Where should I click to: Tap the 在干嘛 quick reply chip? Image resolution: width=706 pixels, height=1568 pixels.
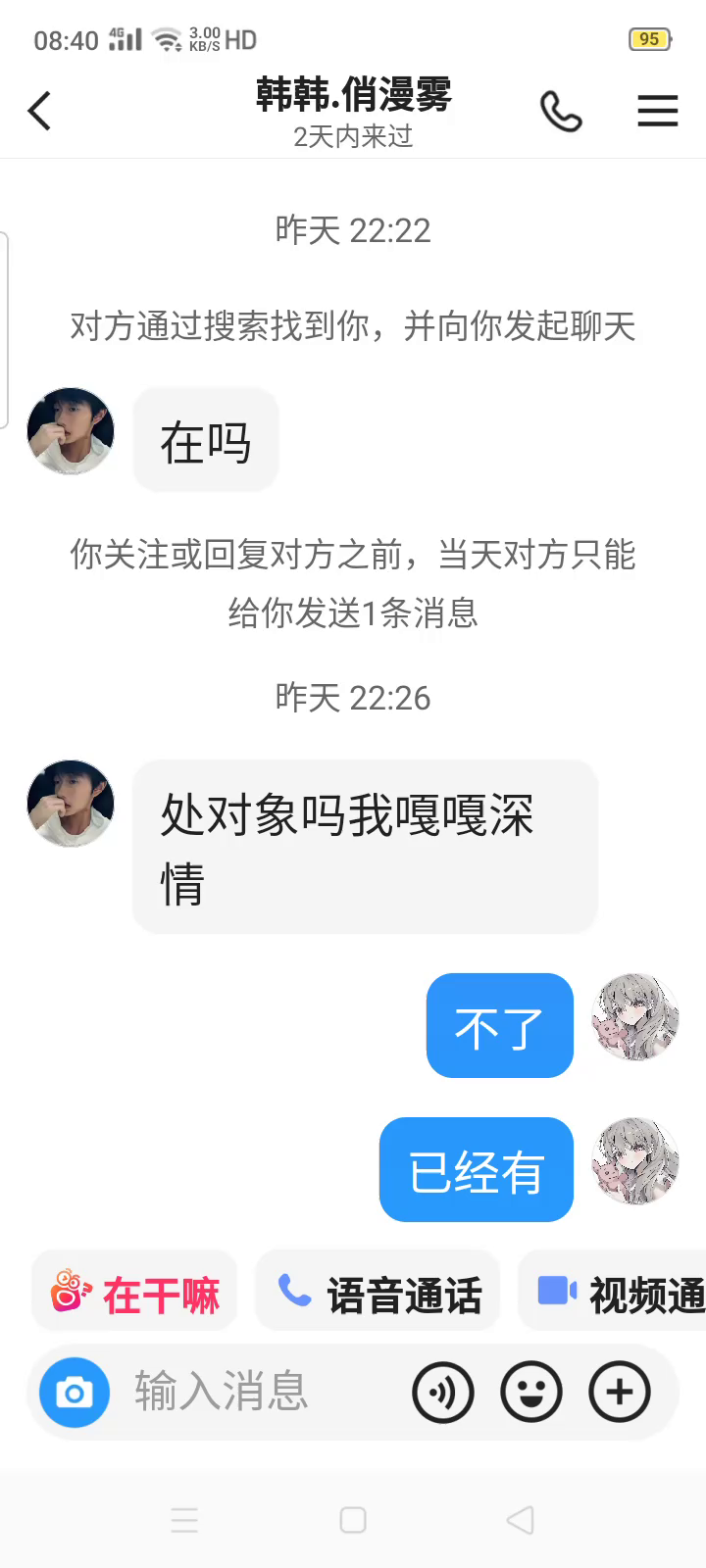point(135,1295)
